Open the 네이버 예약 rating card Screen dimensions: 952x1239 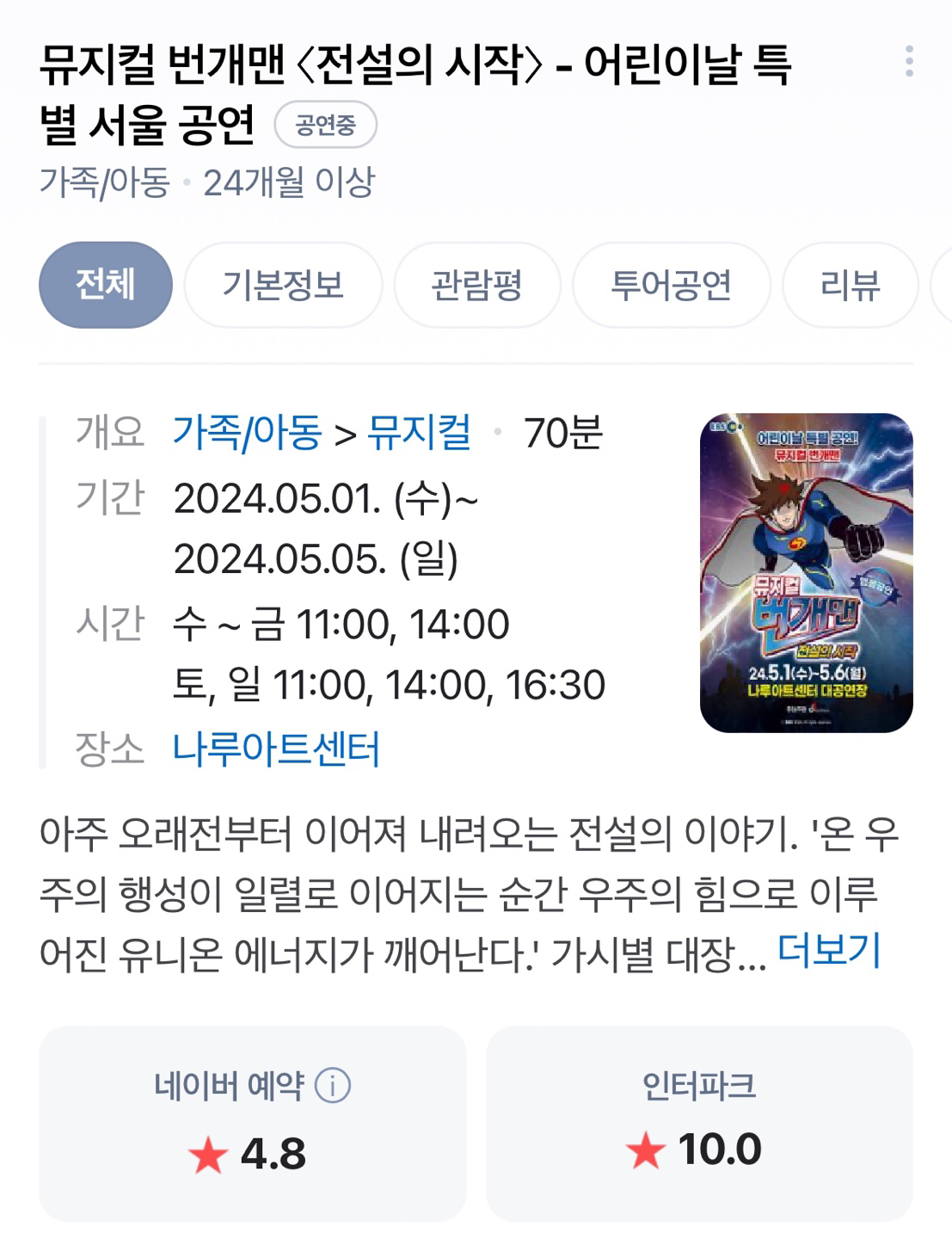[x=252, y=1123]
